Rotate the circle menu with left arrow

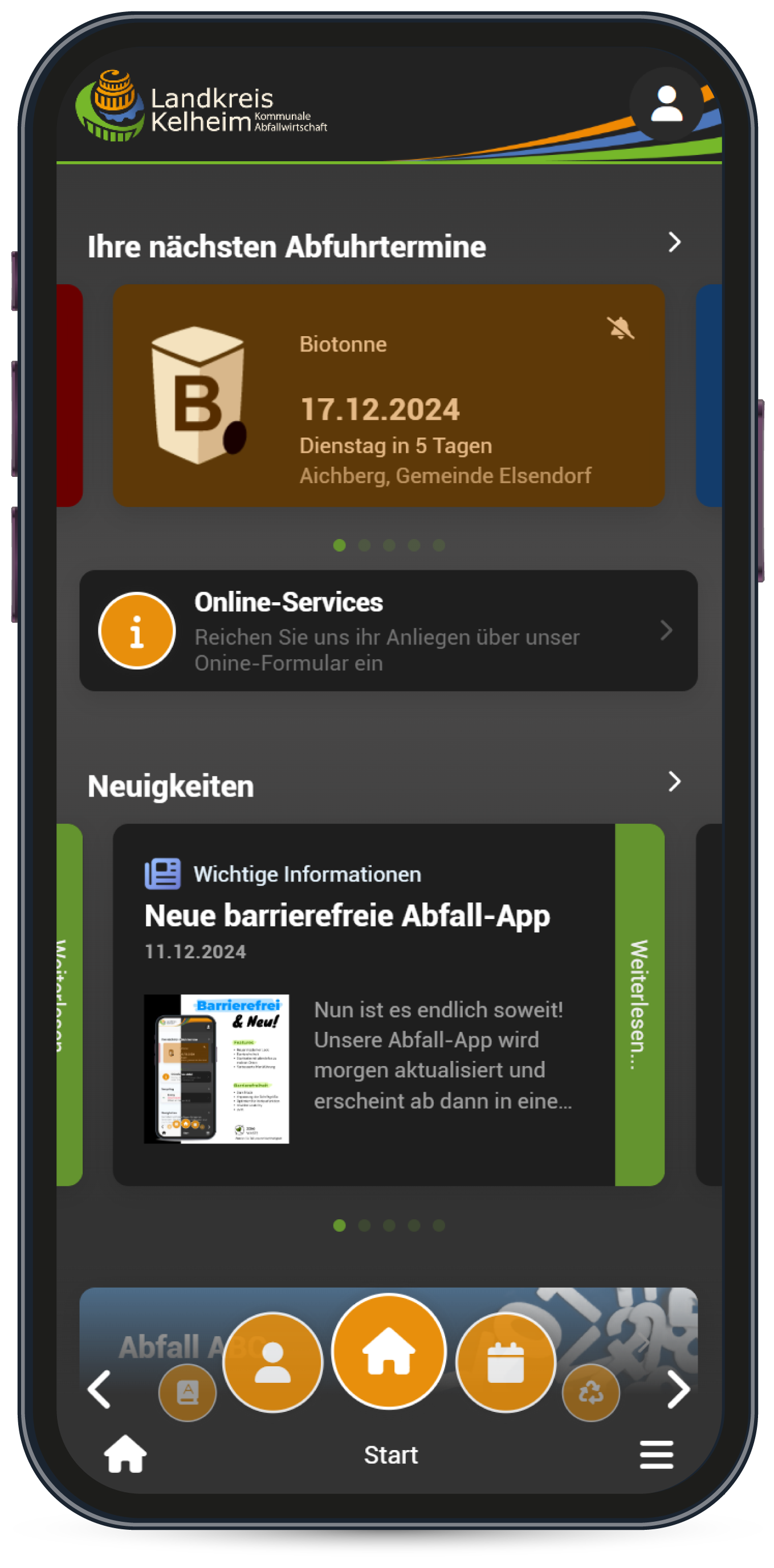99,1390
